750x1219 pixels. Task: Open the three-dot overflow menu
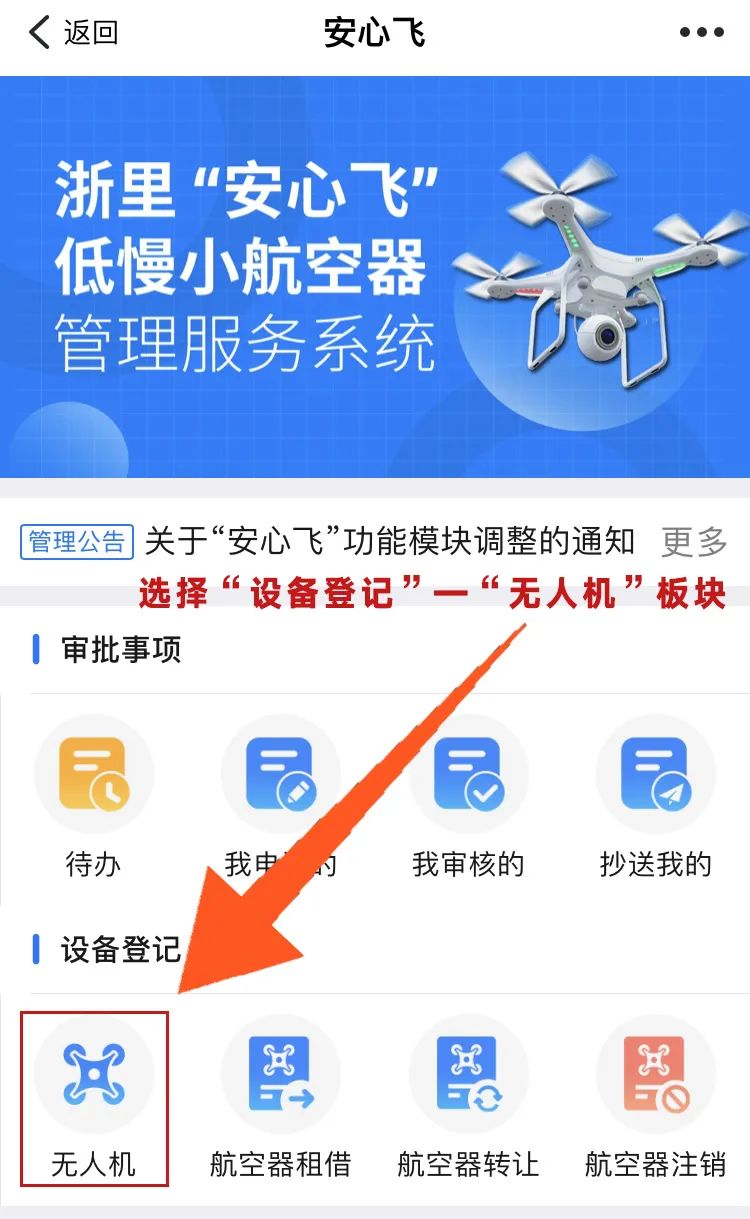(701, 33)
